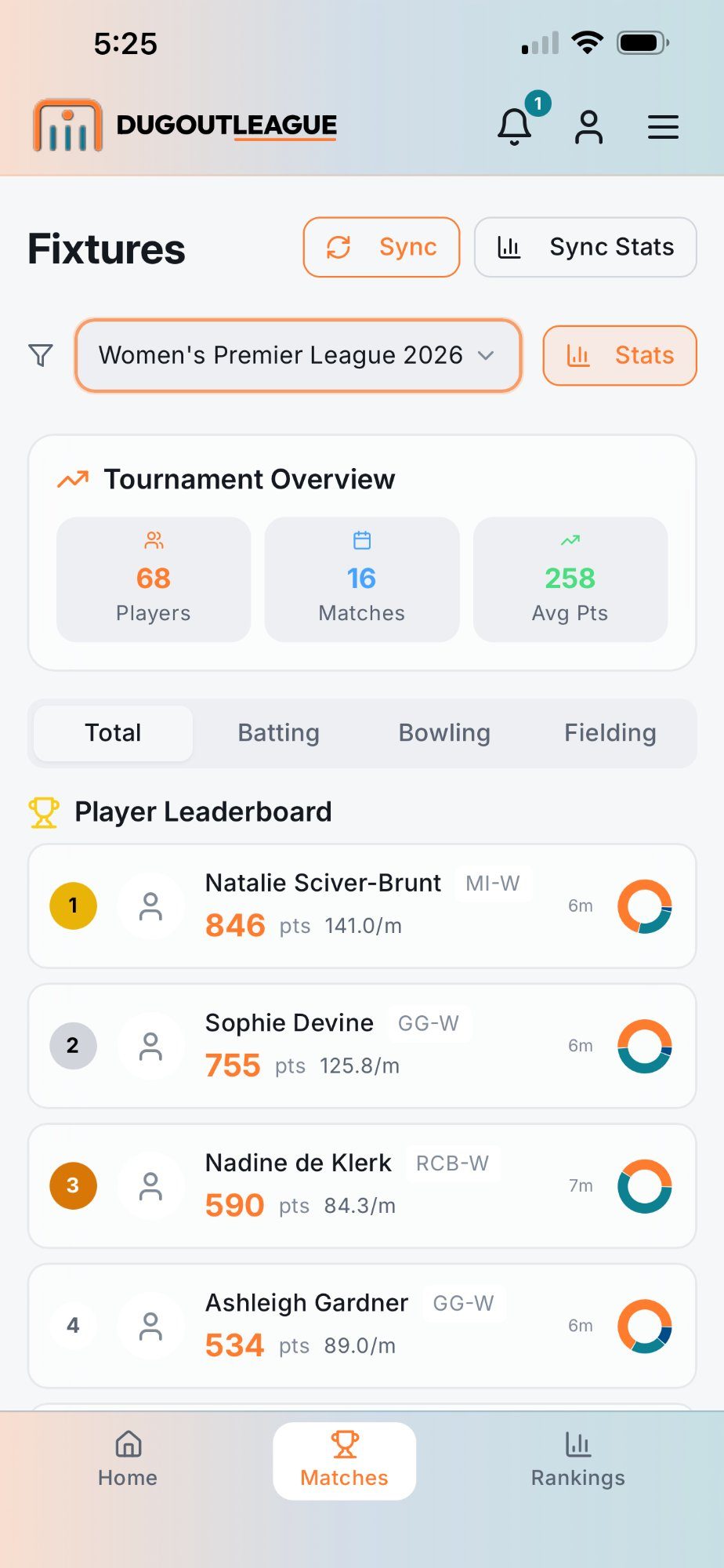
Task: Click the profile account icon
Action: tap(587, 126)
